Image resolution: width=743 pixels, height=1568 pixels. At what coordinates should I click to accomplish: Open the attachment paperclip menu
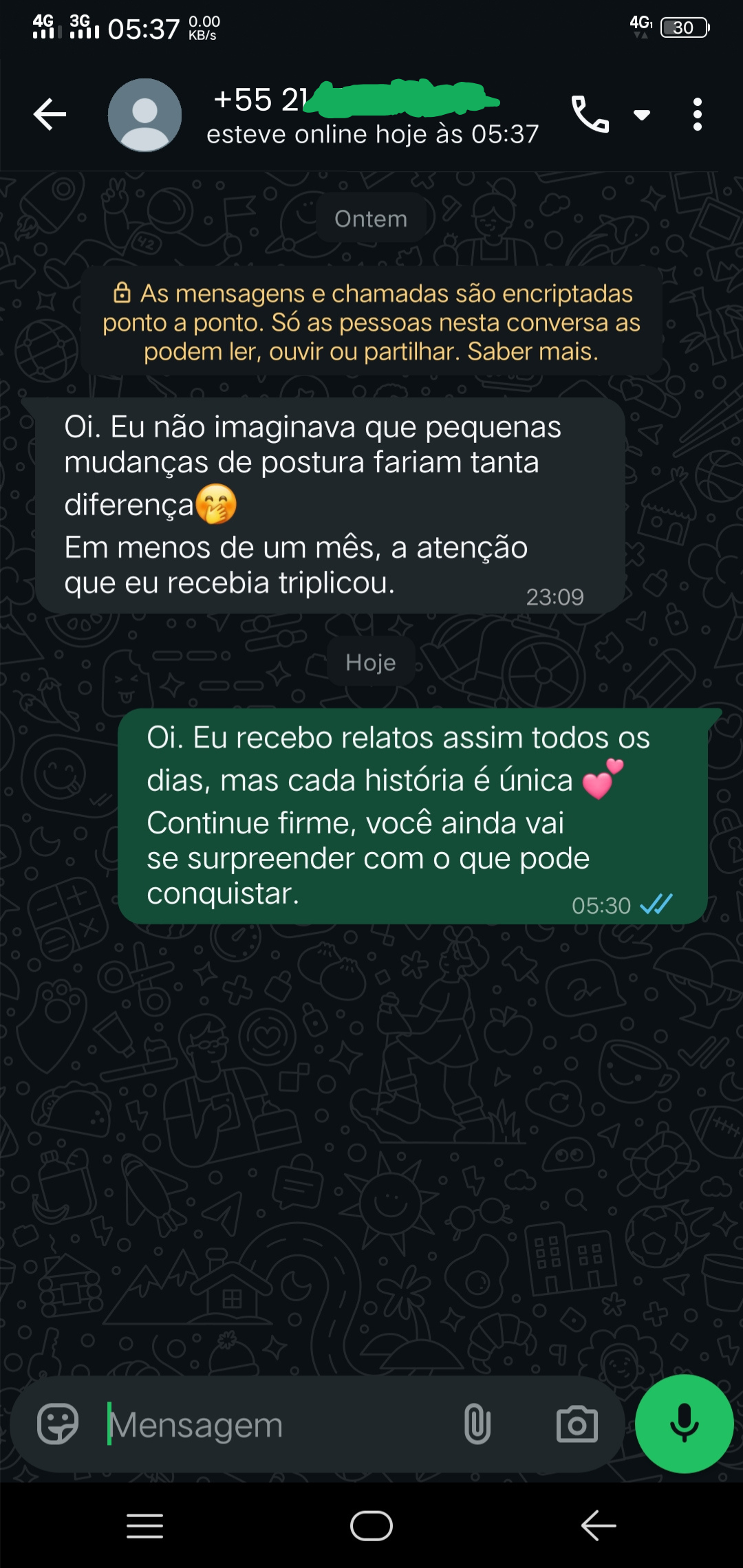(477, 1424)
